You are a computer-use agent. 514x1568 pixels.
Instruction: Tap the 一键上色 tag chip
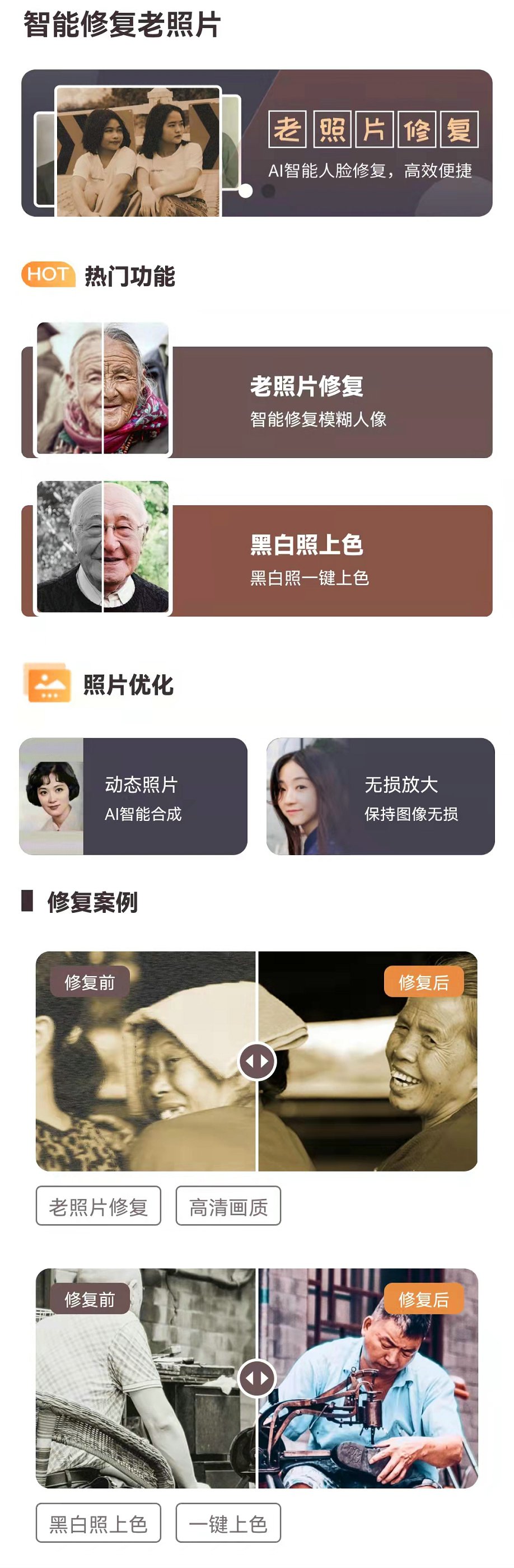228,1523
